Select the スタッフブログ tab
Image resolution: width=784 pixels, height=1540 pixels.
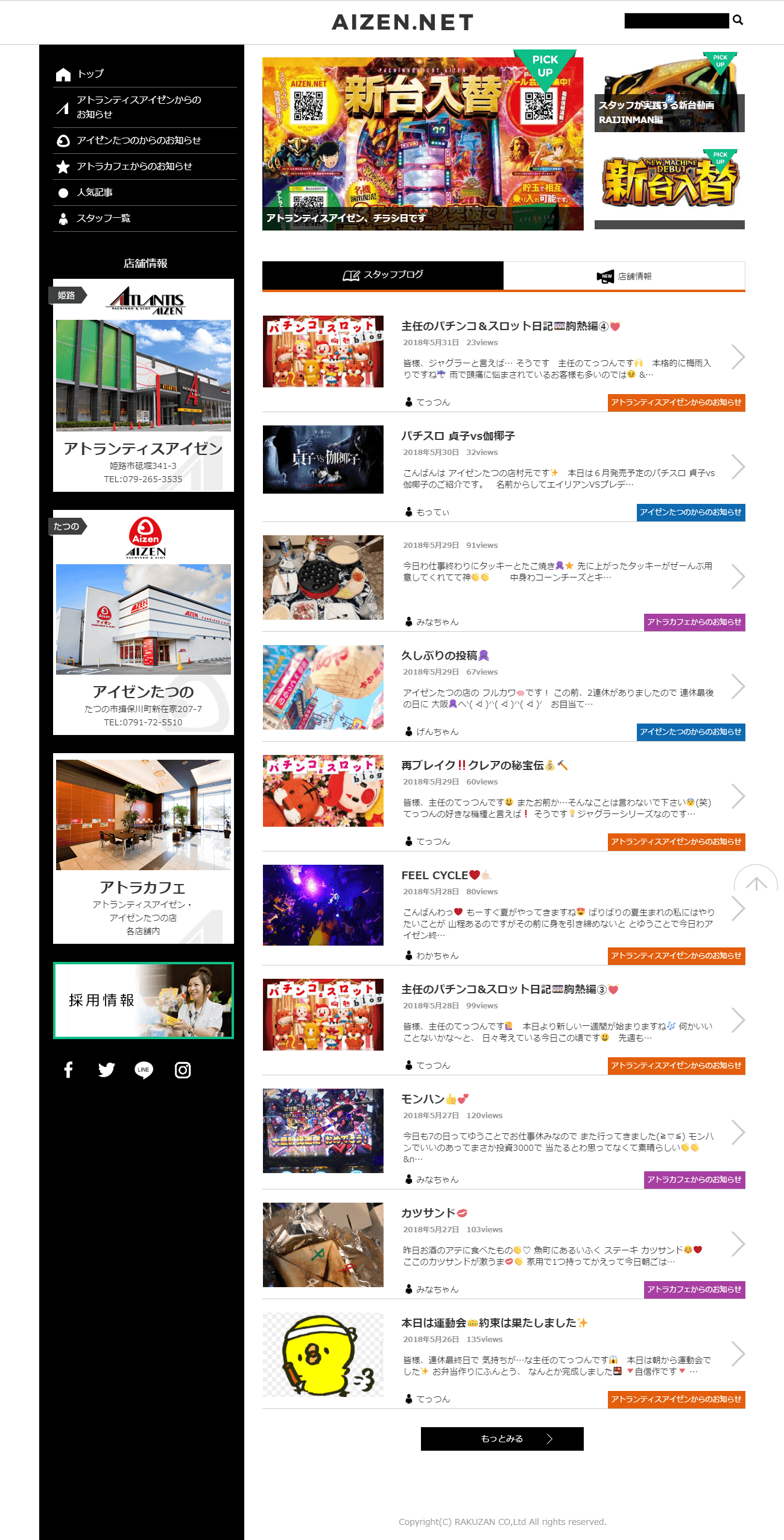coord(382,275)
